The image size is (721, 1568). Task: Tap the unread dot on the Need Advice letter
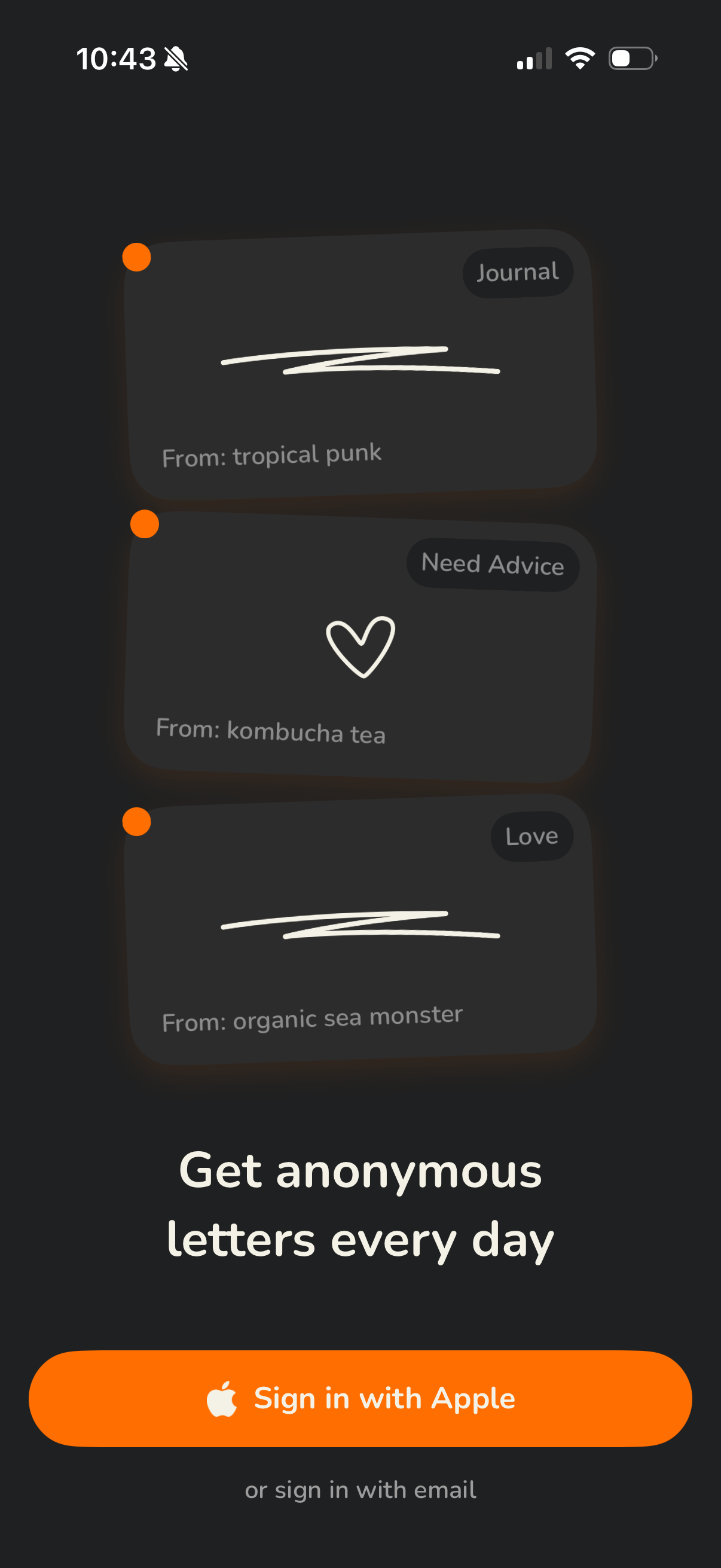144,524
